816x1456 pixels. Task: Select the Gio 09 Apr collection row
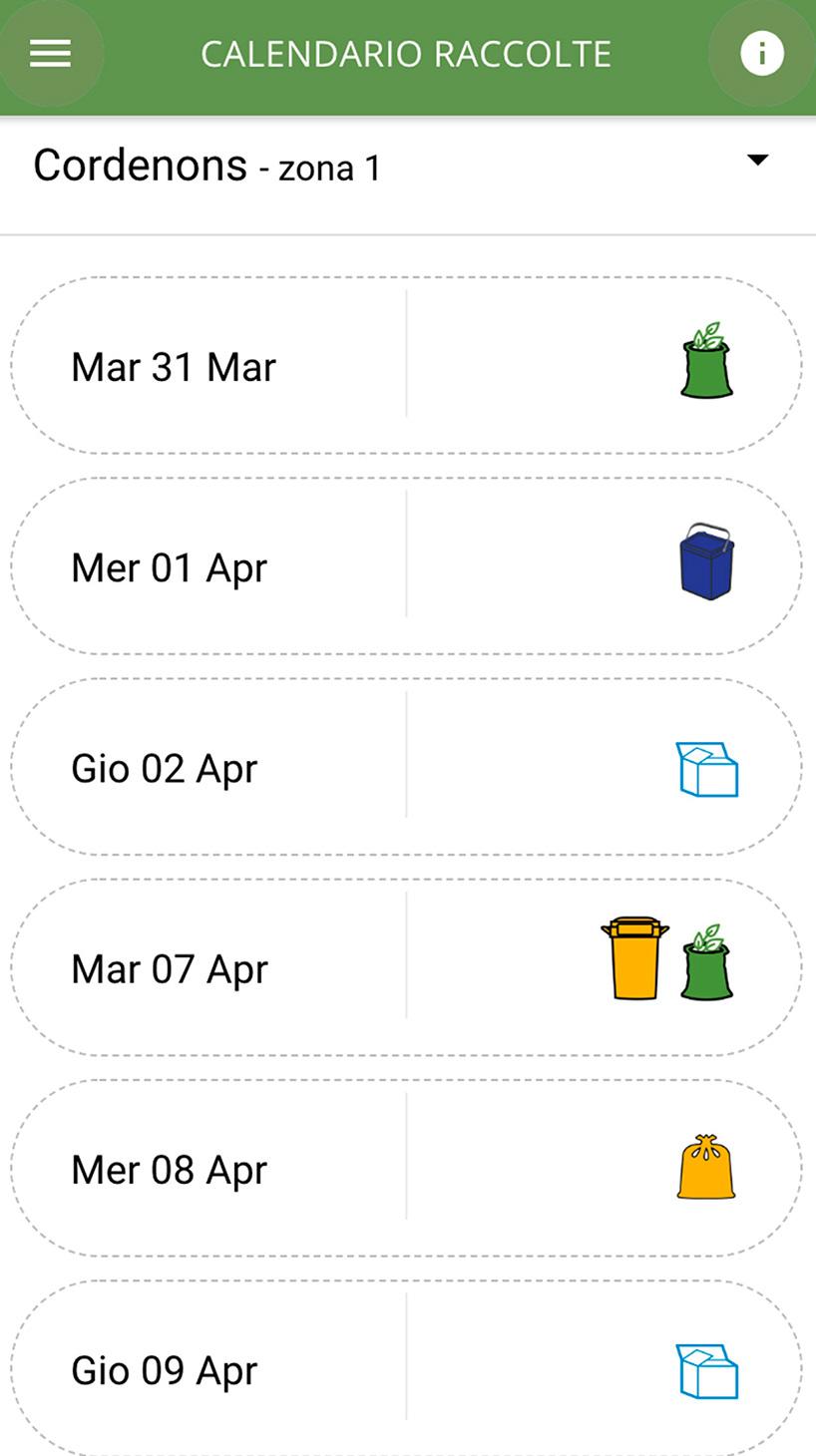tap(405, 1368)
